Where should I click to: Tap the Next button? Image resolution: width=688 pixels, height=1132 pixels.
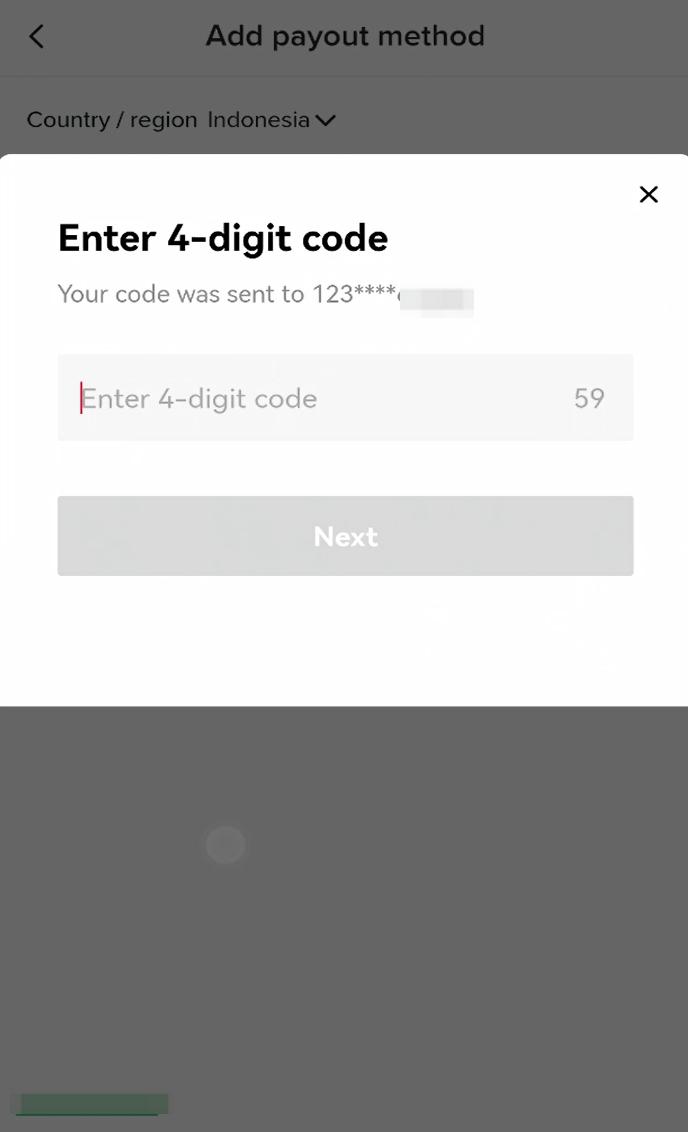pos(345,536)
